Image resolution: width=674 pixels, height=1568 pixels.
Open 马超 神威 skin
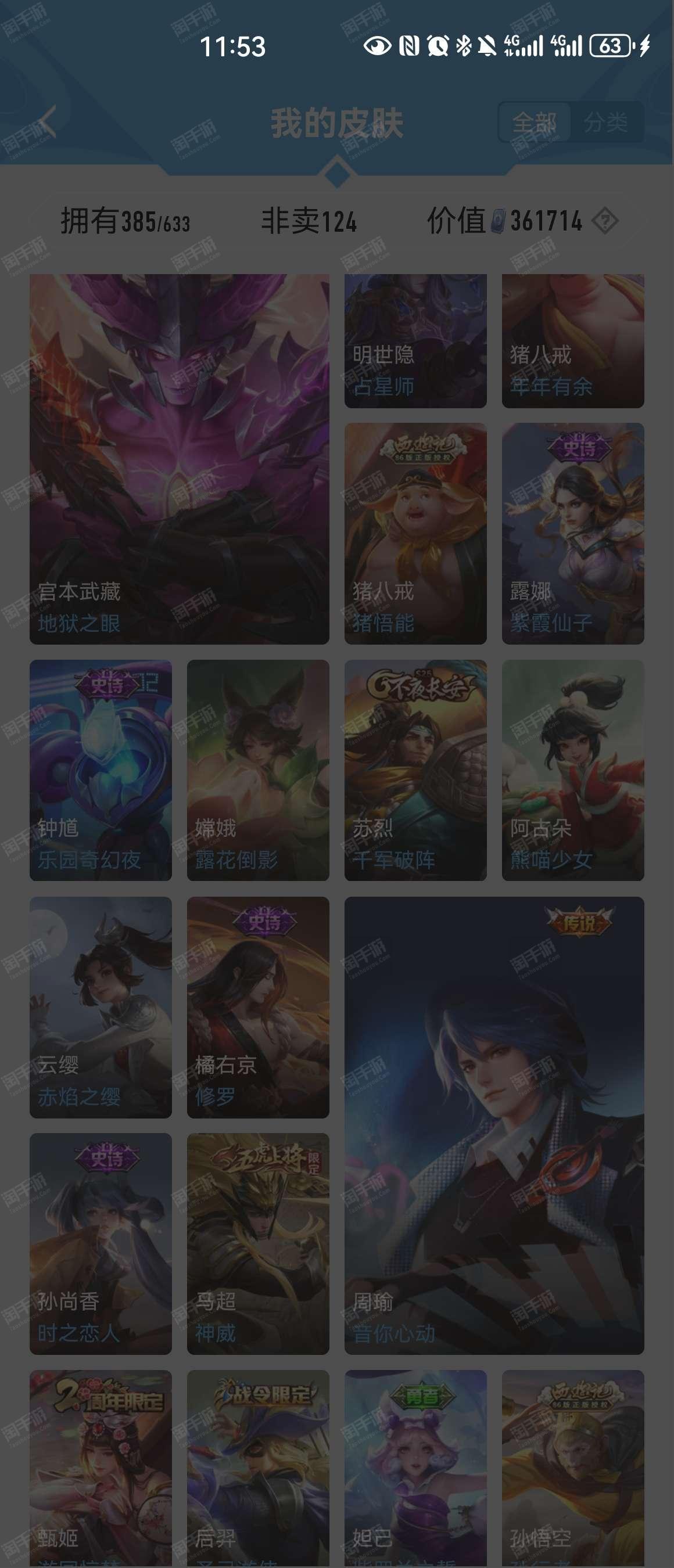(257, 1243)
